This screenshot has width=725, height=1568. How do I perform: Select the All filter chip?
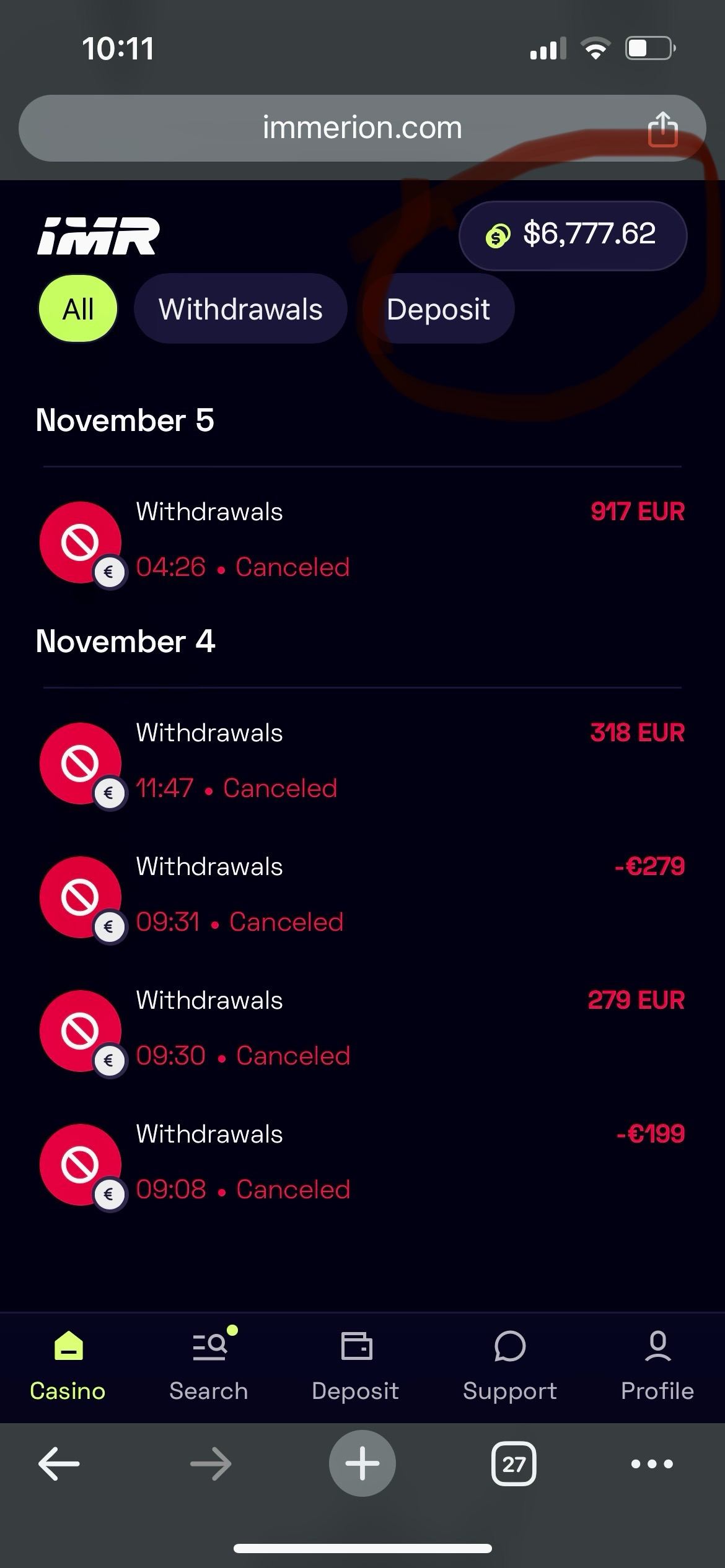pos(78,308)
